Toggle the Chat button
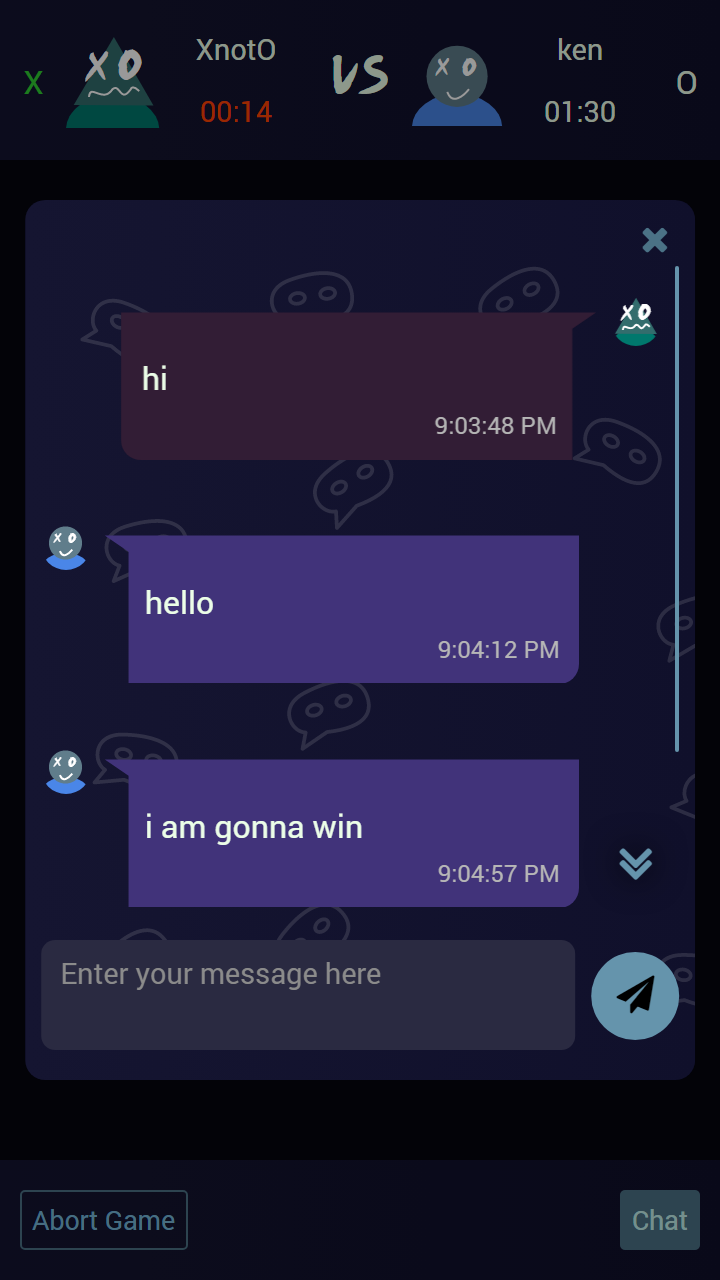The height and width of the screenshot is (1280, 720). click(660, 1220)
